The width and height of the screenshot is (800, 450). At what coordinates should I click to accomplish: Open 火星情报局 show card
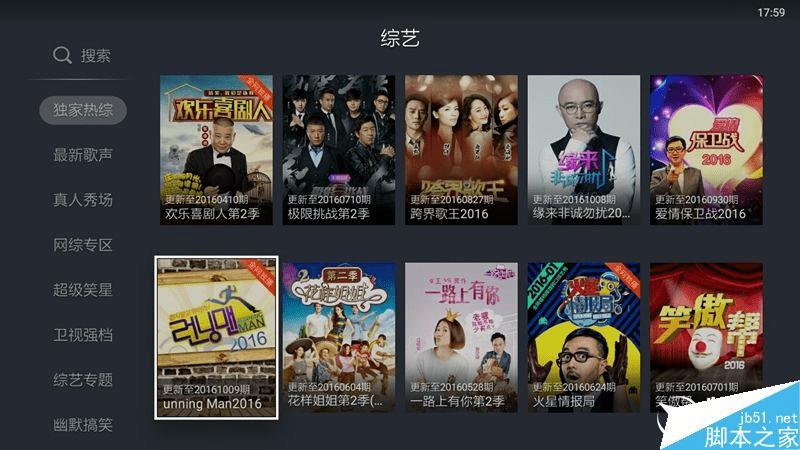[x=583, y=338]
